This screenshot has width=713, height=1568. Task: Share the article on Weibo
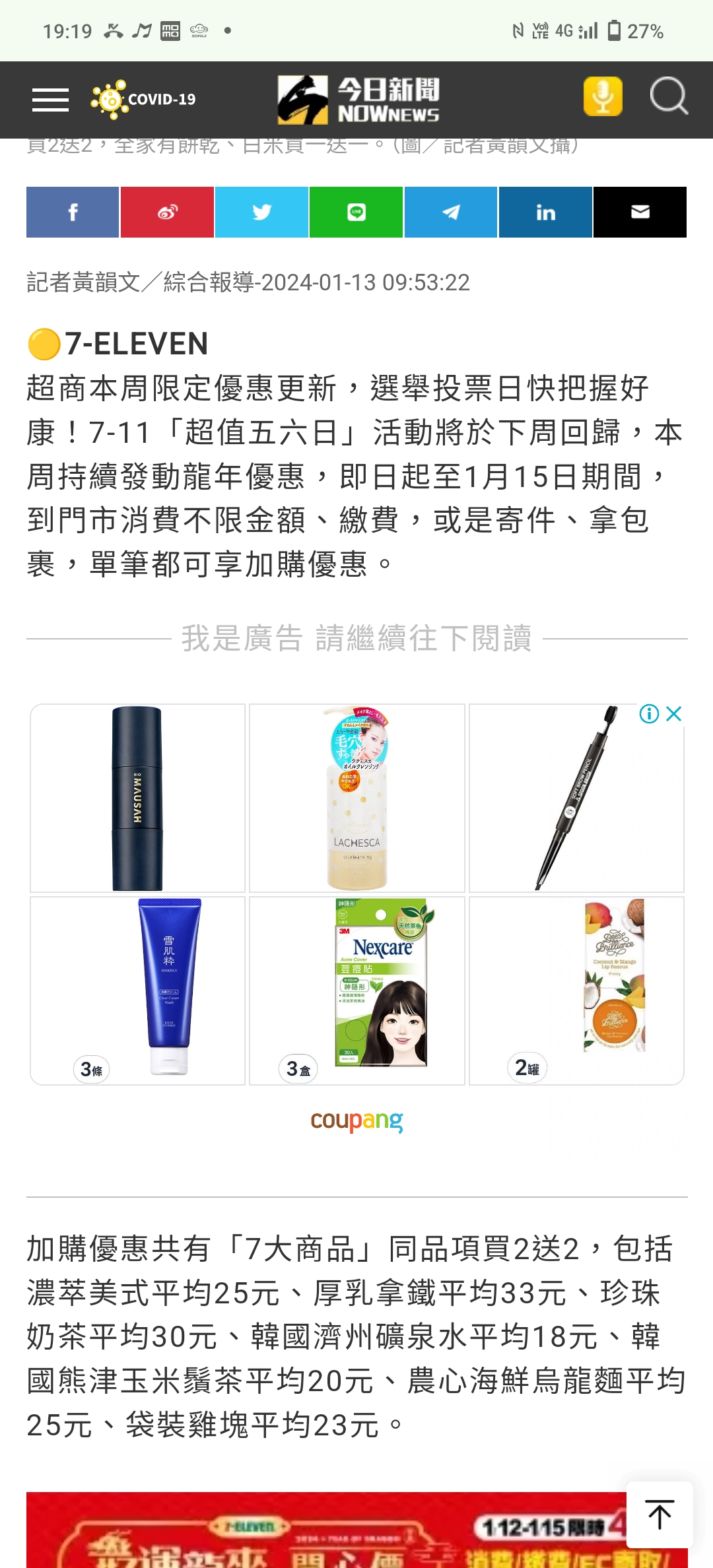tap(167, 212)
